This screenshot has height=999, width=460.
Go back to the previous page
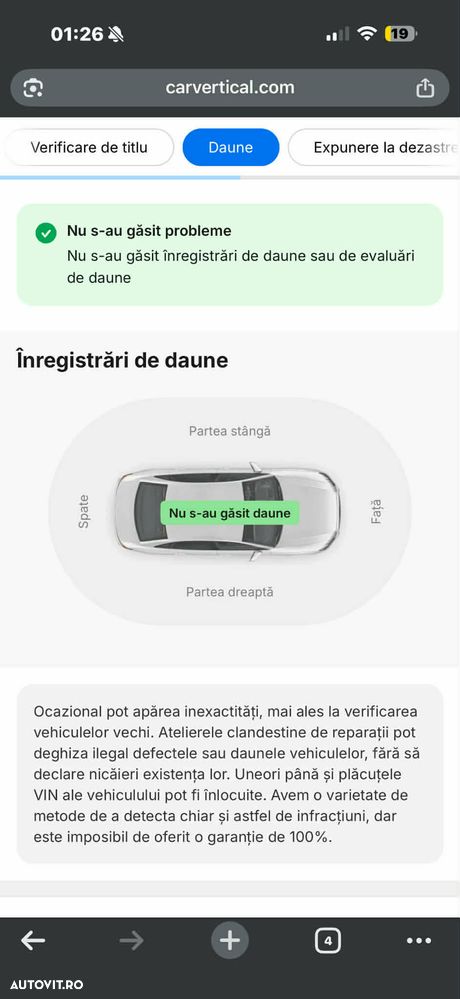[x=33, y=940]
